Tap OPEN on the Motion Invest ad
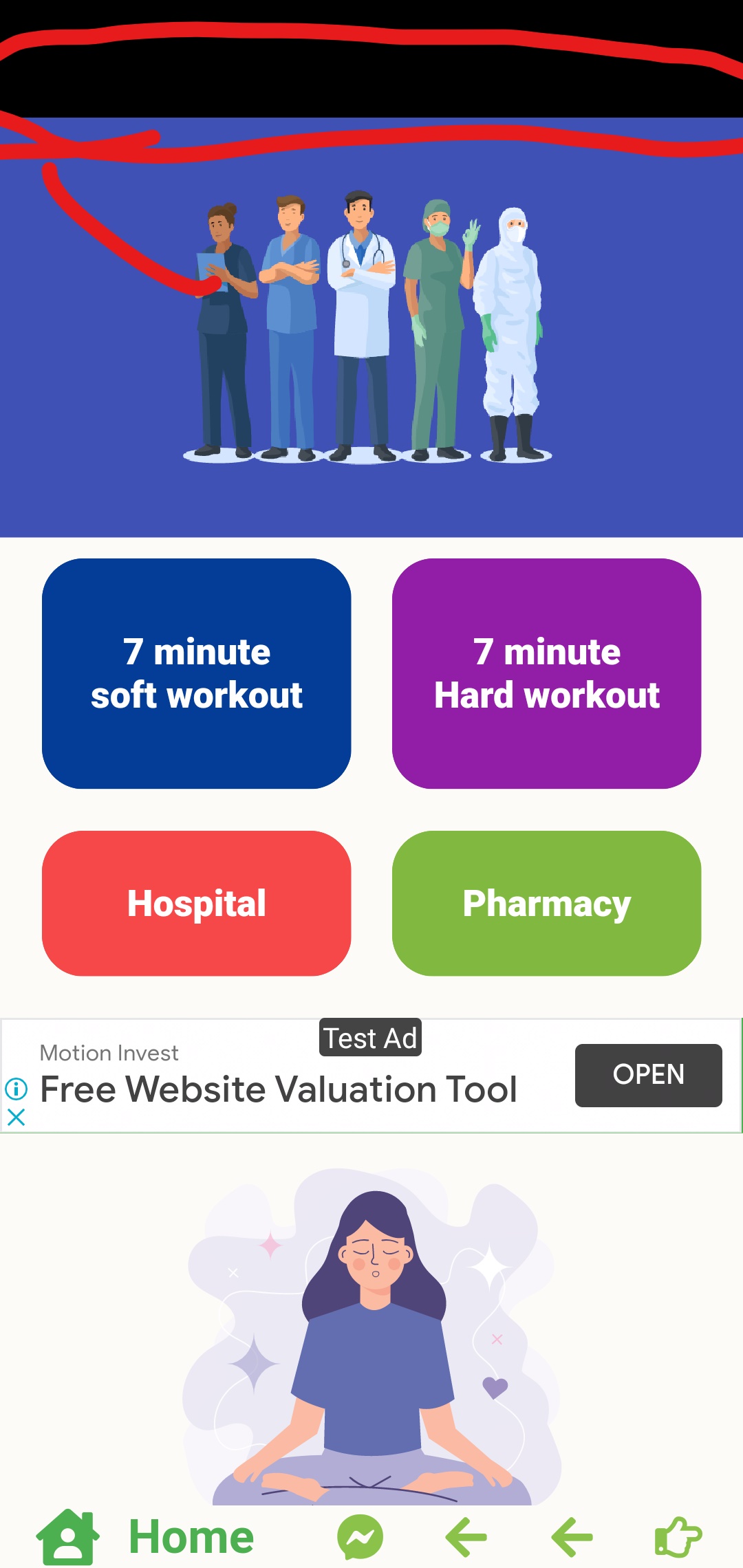Image resolution: width=743 pixels, height=1568 pixels. pos(648,1075)
